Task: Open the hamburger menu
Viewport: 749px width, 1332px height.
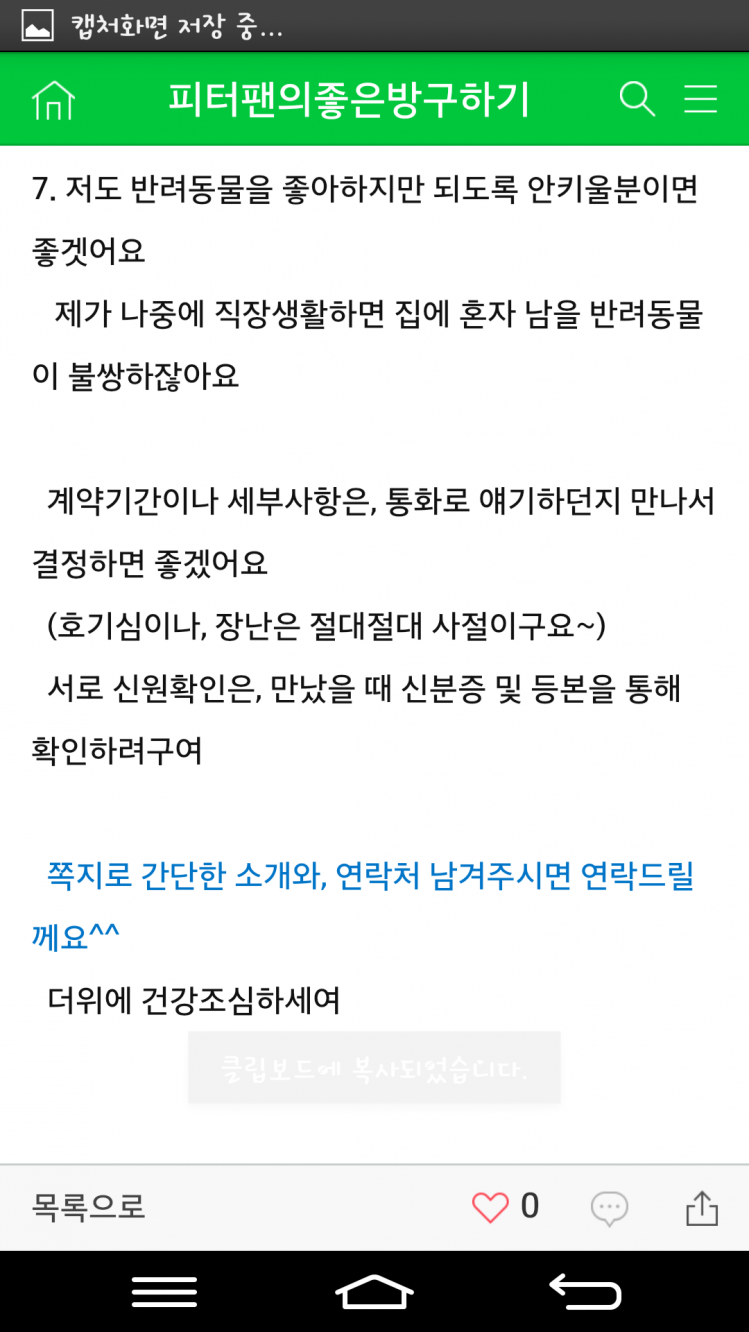Action: click(x=700, y=99)
